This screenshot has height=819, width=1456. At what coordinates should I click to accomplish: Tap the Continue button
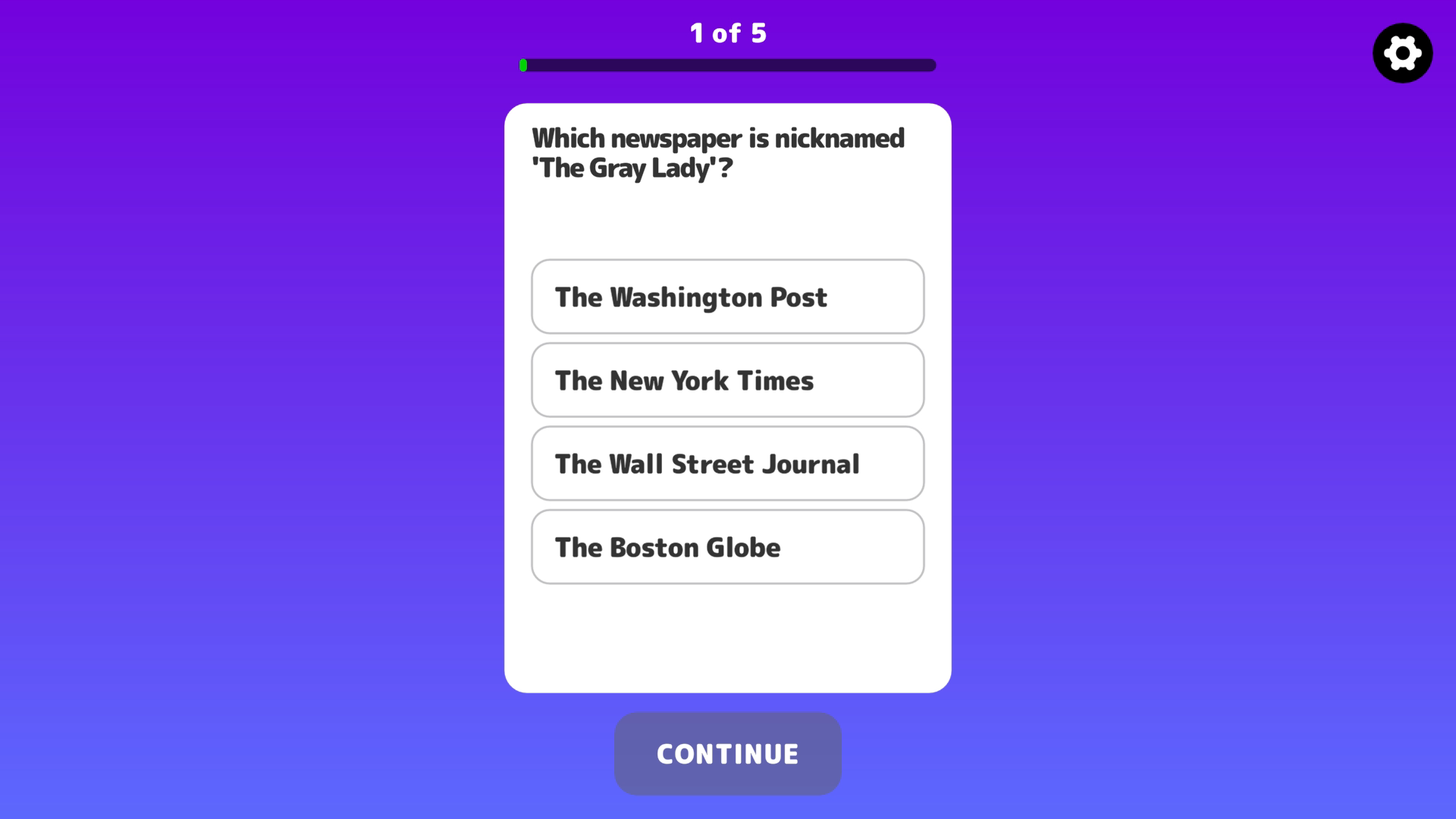coord(727,754)
